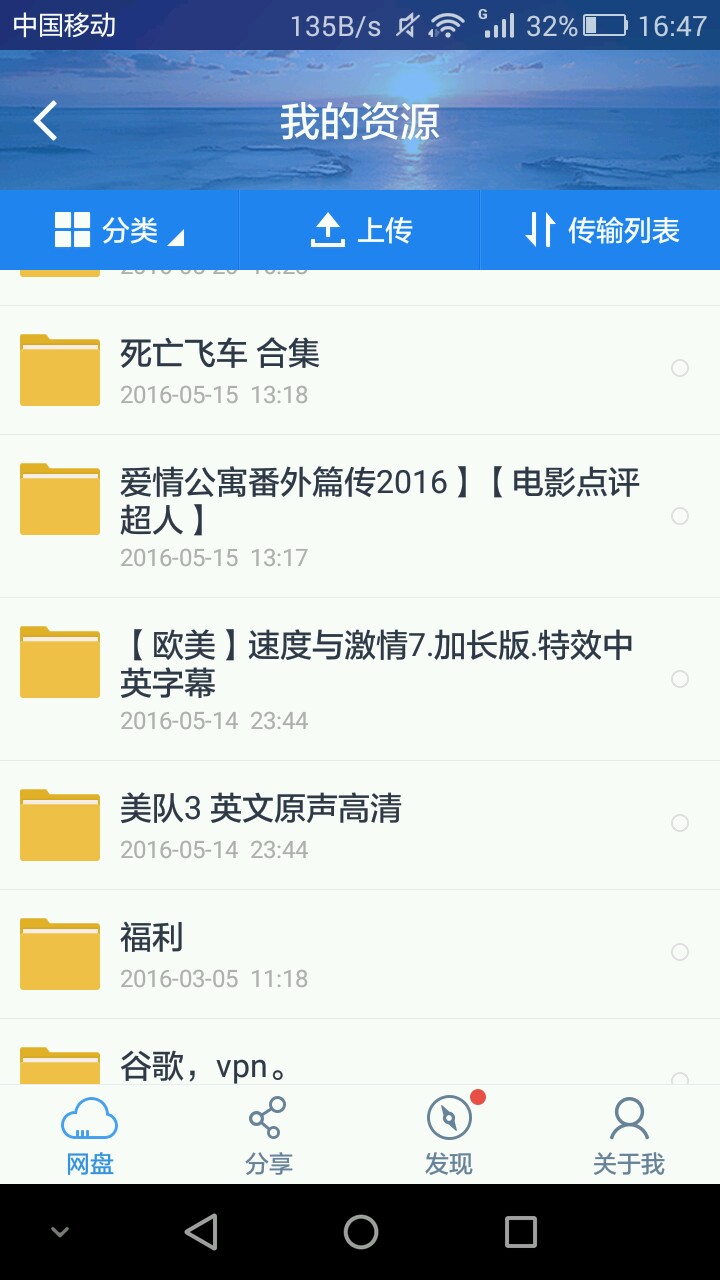Image resolution: width=720 pixels, height=1280 pixels.
Task: Tap the system home button
Action: click(361, 1232)
